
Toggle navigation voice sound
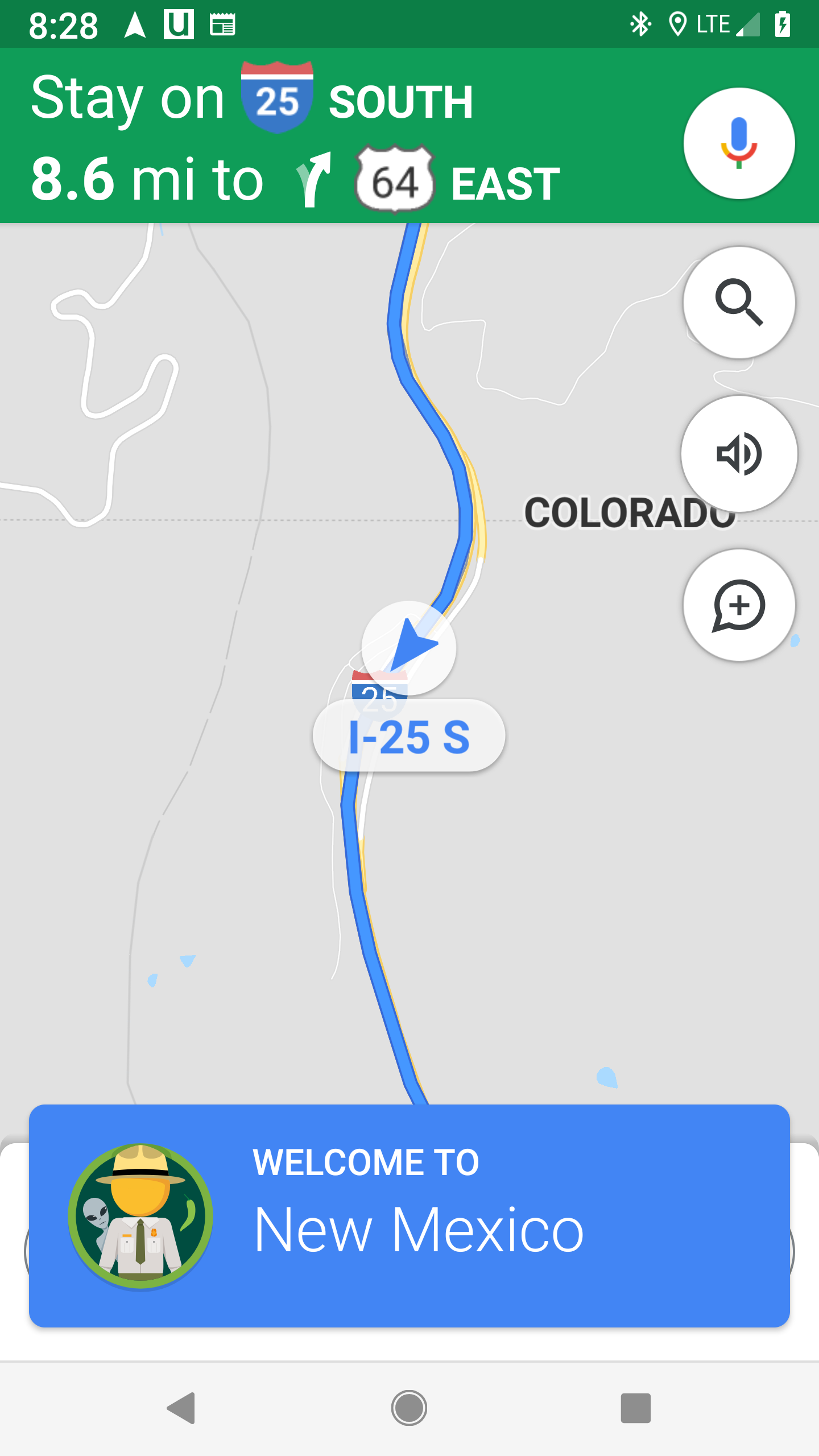[739, 454]
